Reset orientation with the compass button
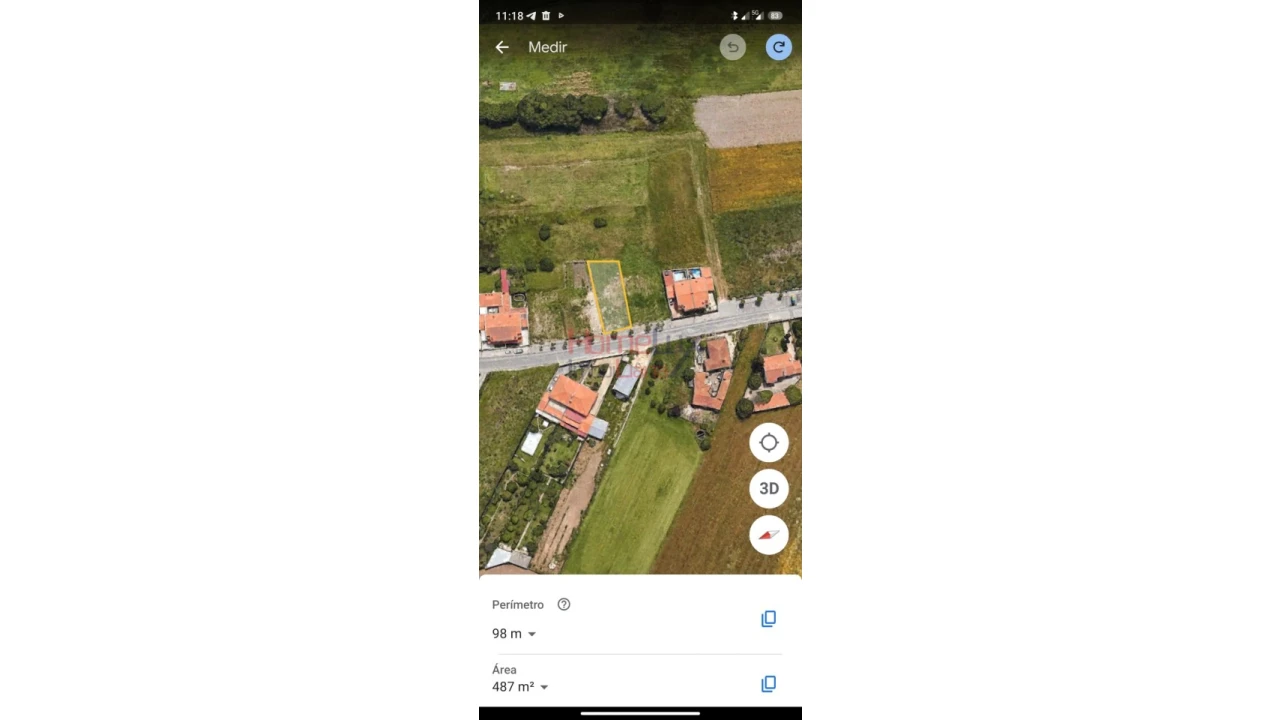The width and height of the screenshot is (1280, 720). point(769,535)
